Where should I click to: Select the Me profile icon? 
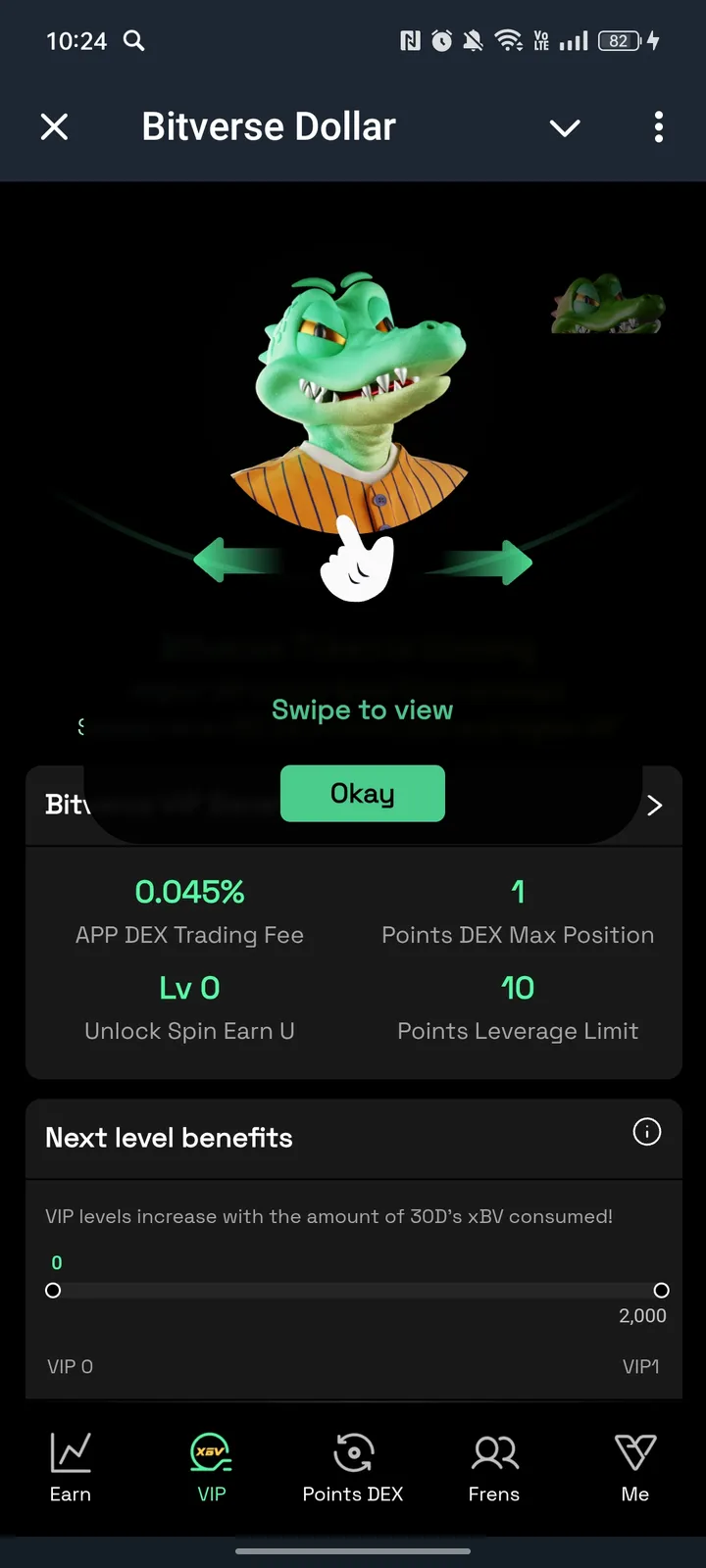pos(634,1453)
